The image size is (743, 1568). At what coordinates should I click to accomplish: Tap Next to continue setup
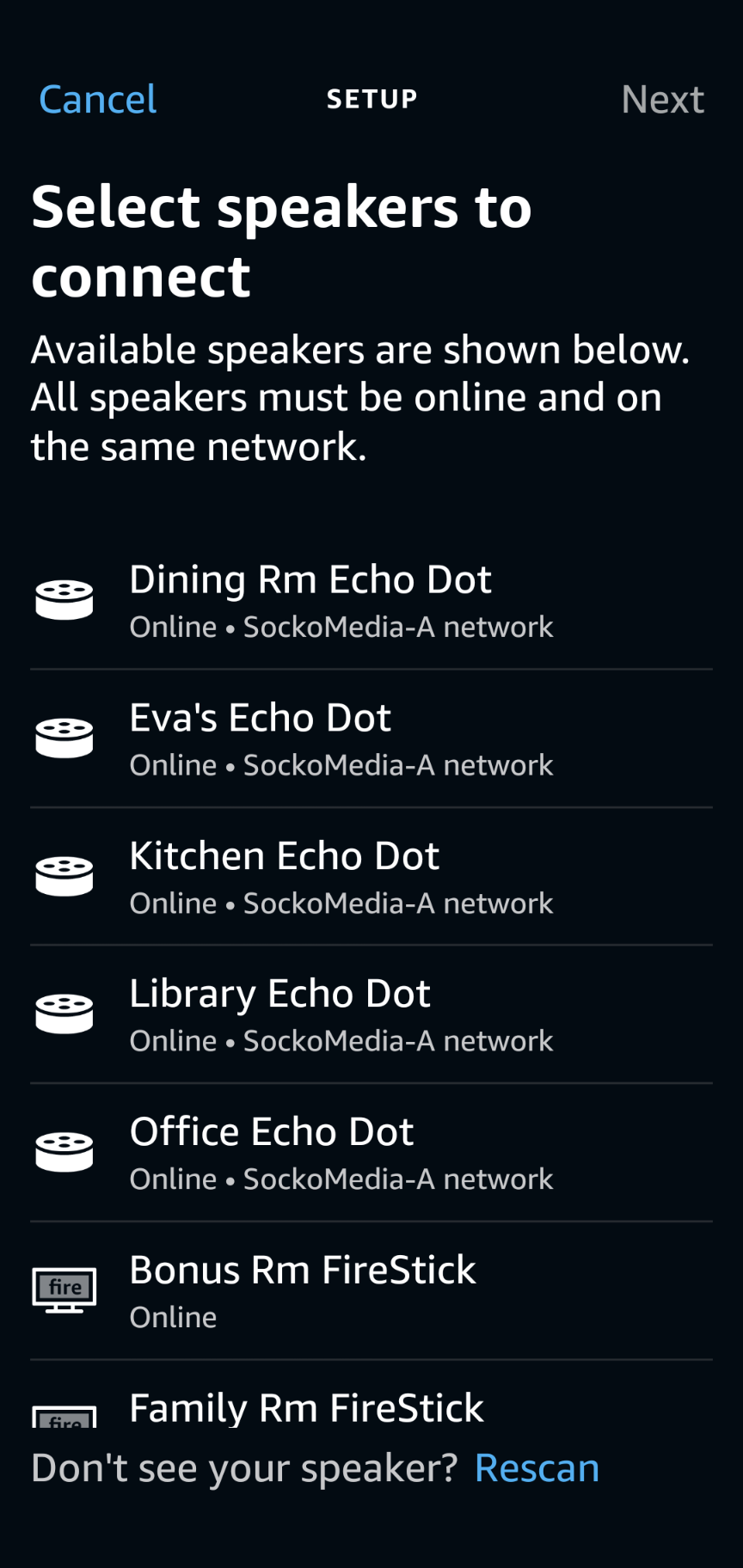pyautogui.click(x=662, y=100)
